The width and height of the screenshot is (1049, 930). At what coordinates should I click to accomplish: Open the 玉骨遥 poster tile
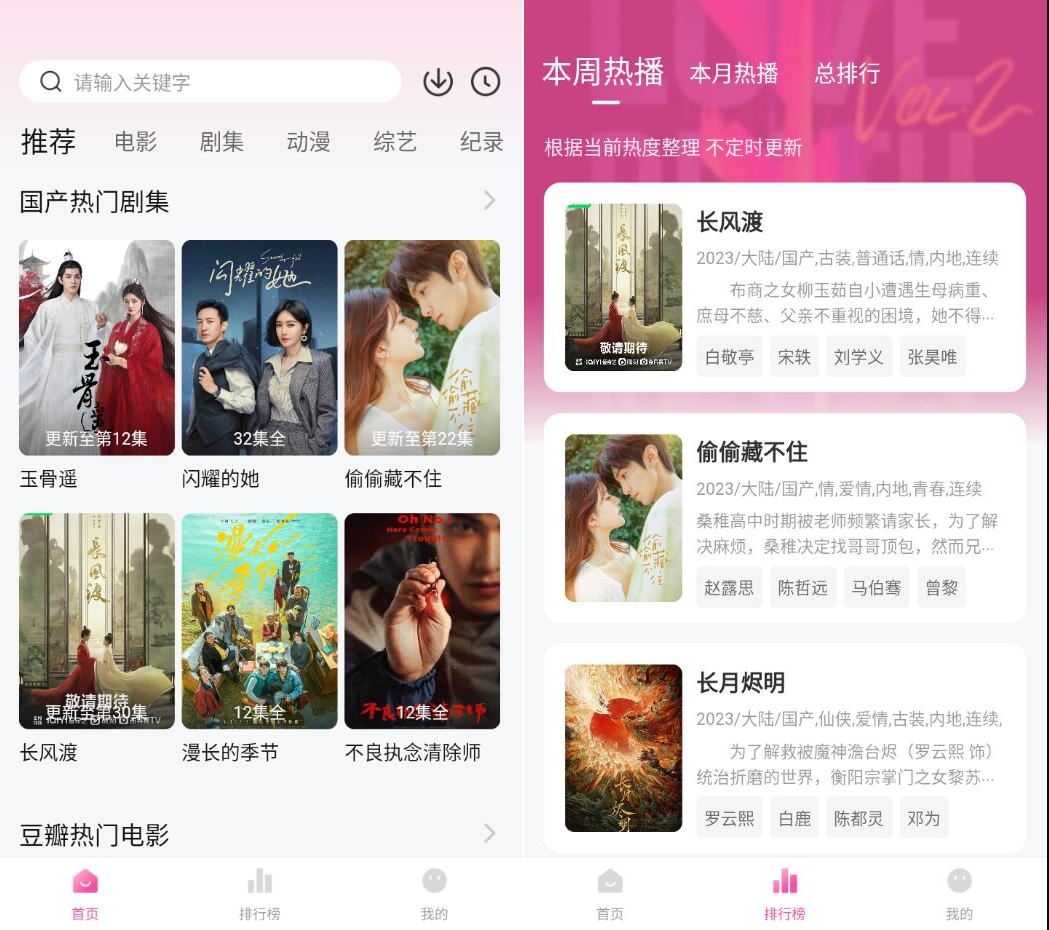(x=97, y=347)
